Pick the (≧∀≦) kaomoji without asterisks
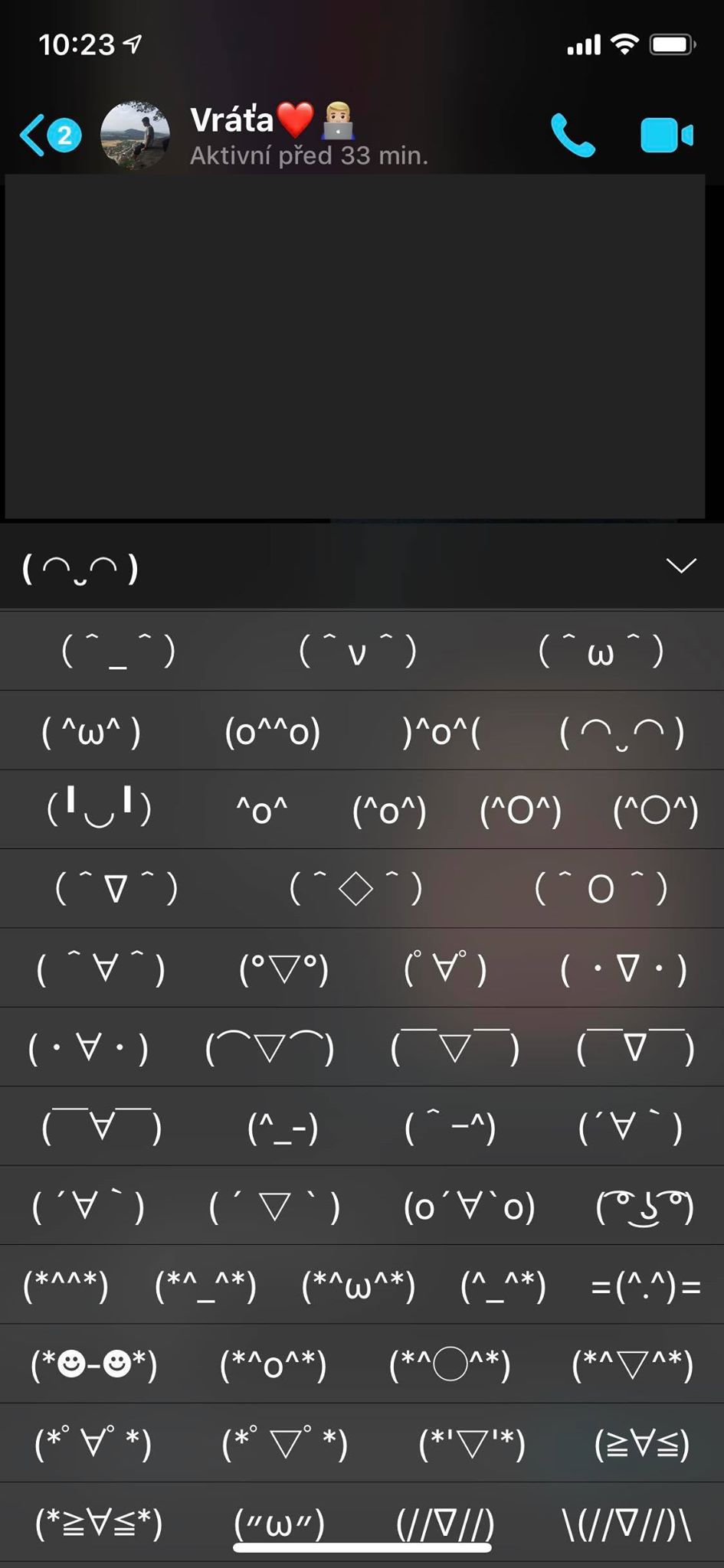The height and width of the screenshot is (1568, 724). (642, 1445)
